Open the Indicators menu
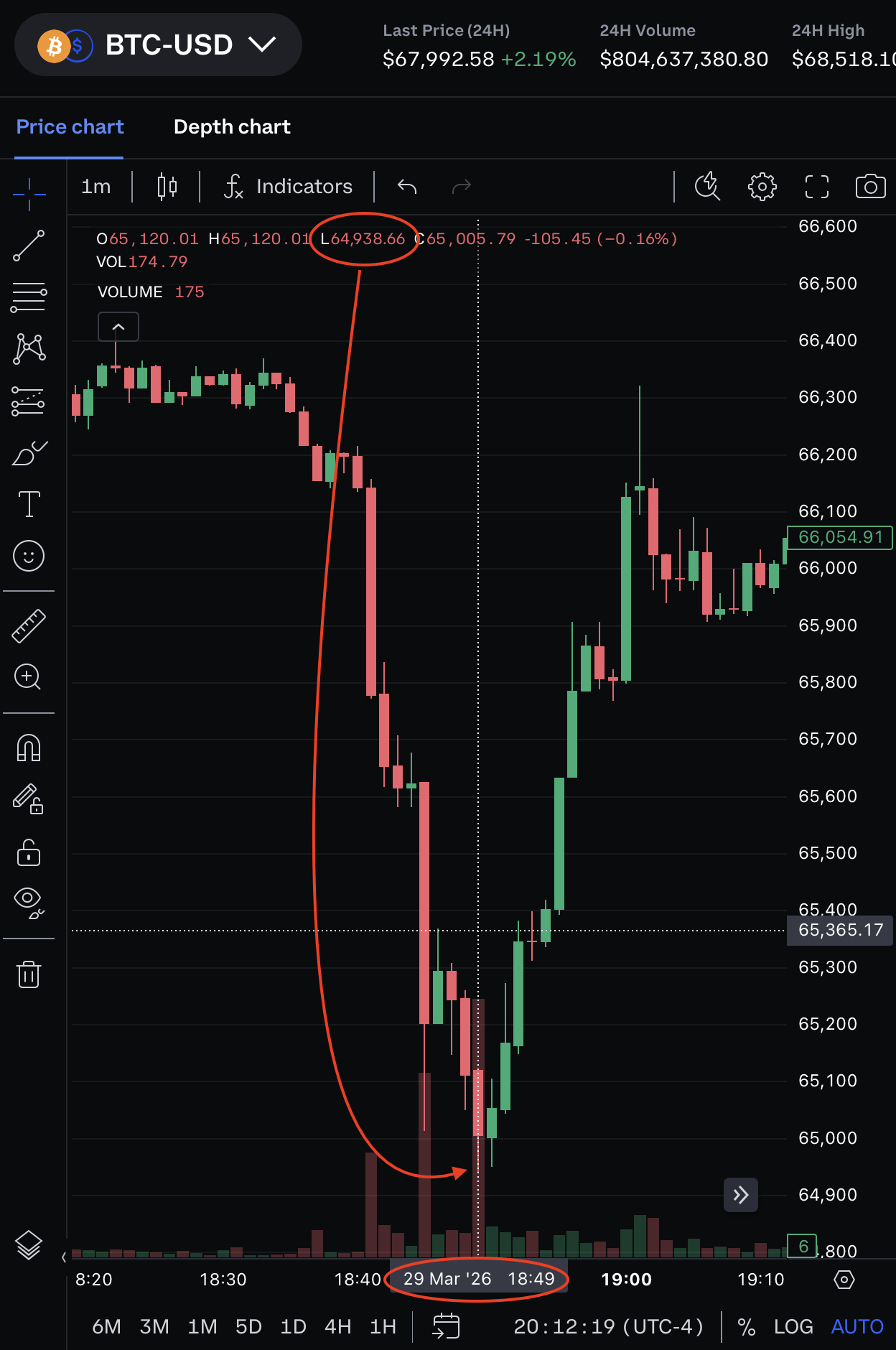896x1350 pixels. [289, 187]
